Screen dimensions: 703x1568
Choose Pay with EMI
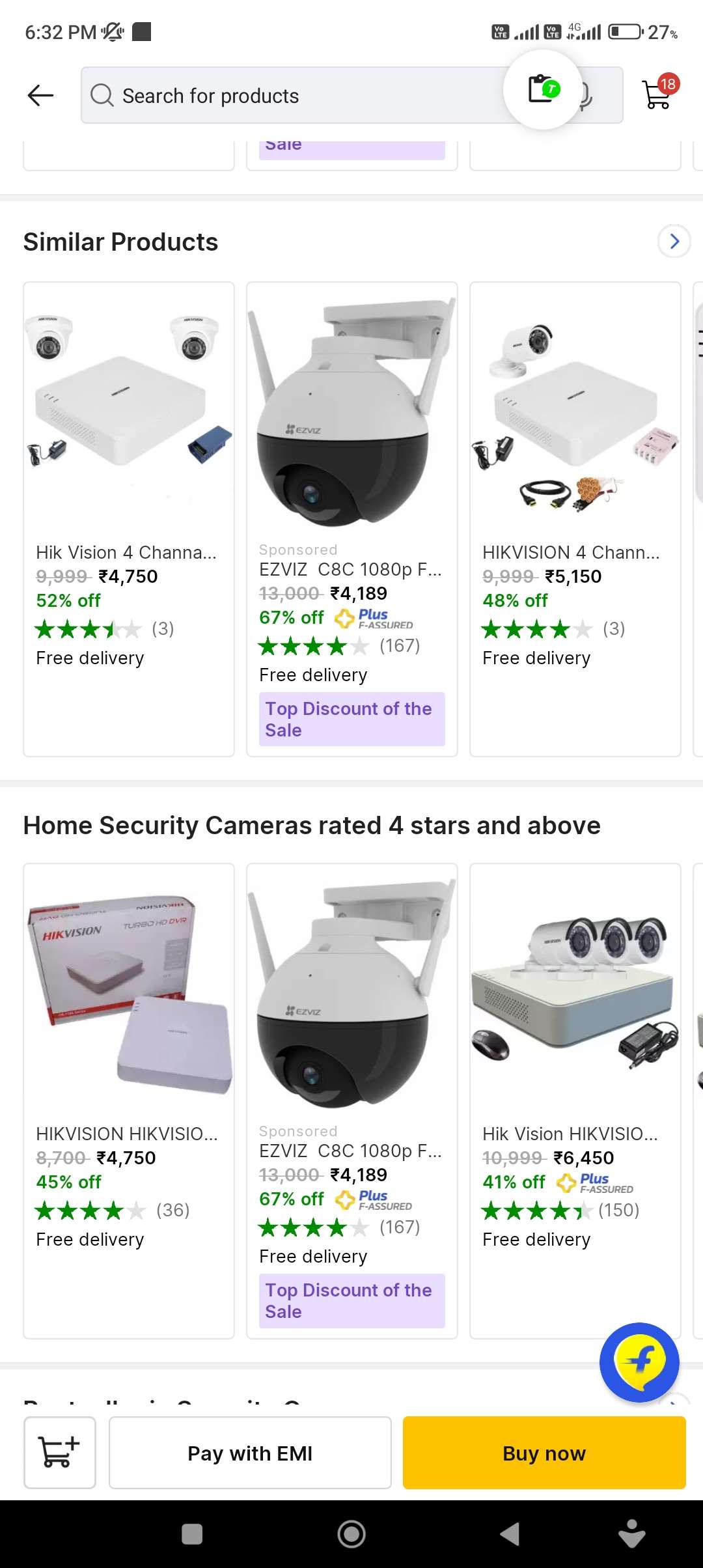tap(250, 1453)
